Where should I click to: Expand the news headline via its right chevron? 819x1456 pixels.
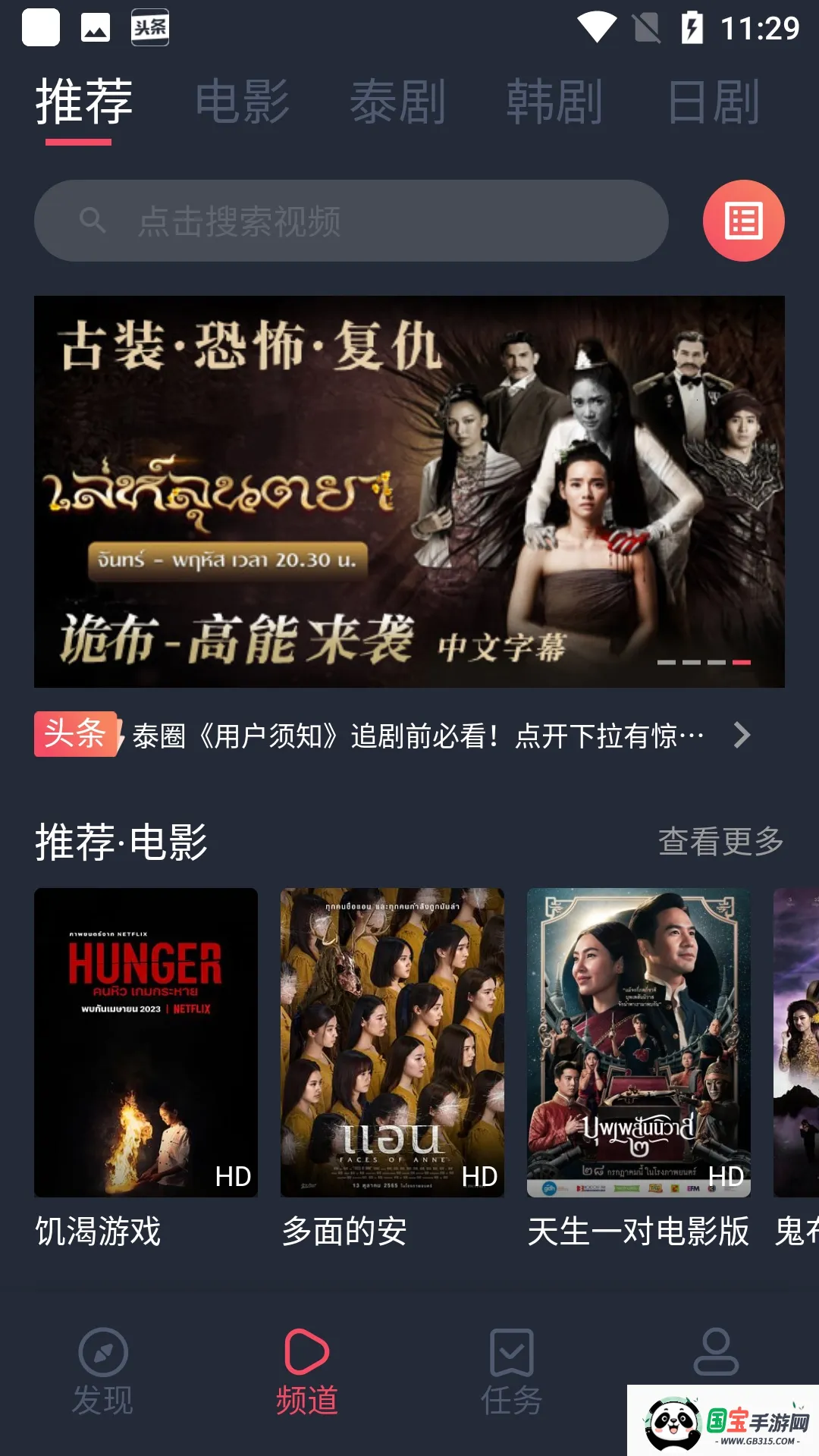[741, 736]
